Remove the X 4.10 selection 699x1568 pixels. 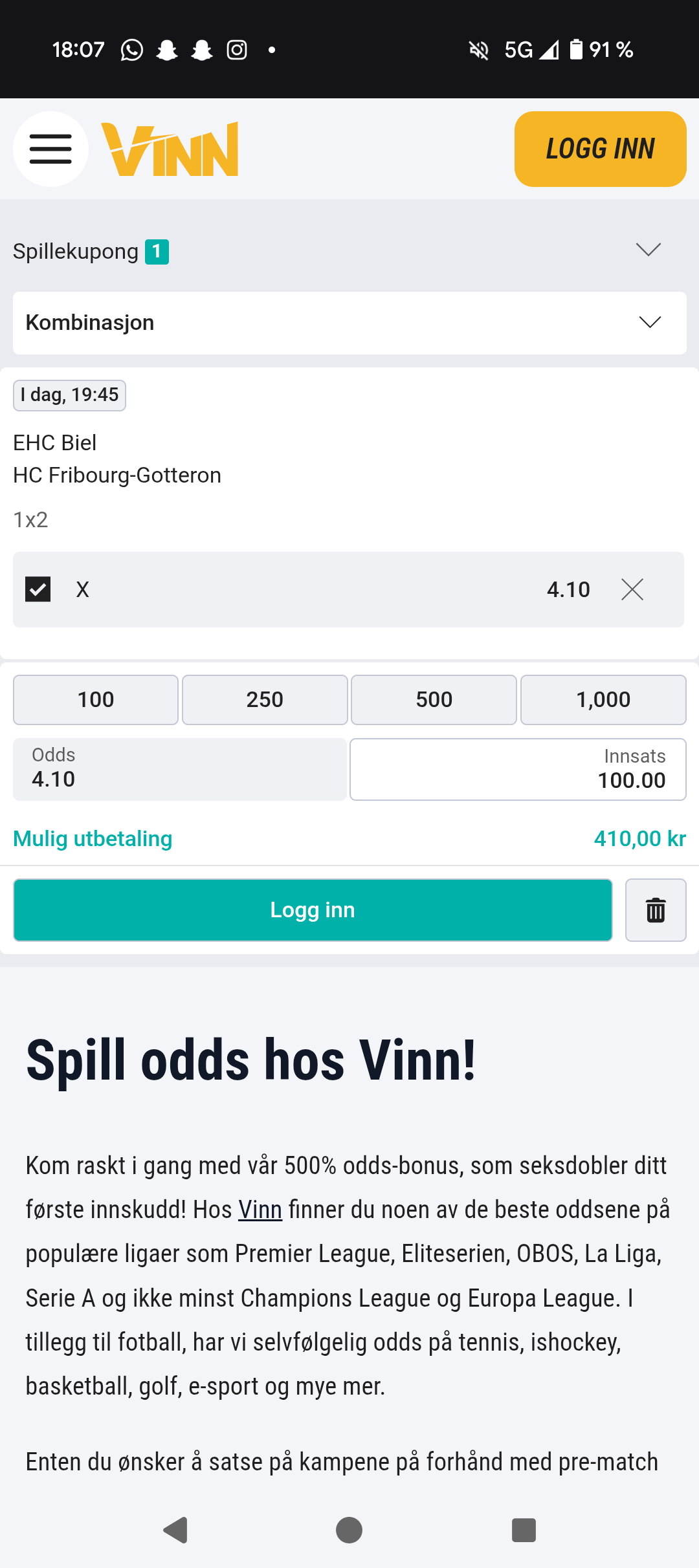[632, 589]
